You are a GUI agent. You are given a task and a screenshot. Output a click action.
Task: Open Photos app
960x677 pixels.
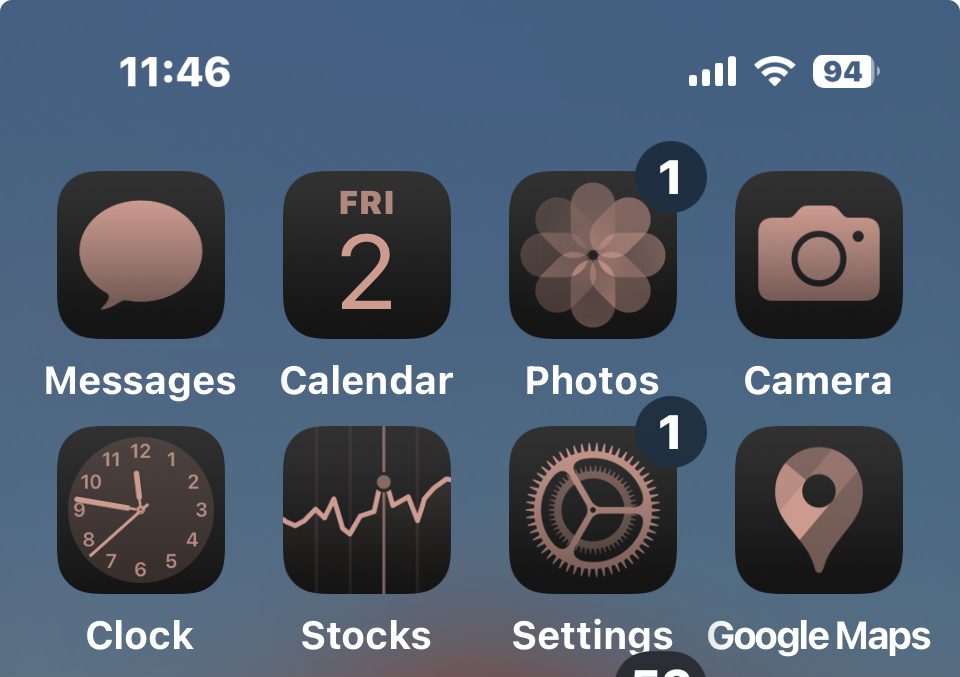593,255
